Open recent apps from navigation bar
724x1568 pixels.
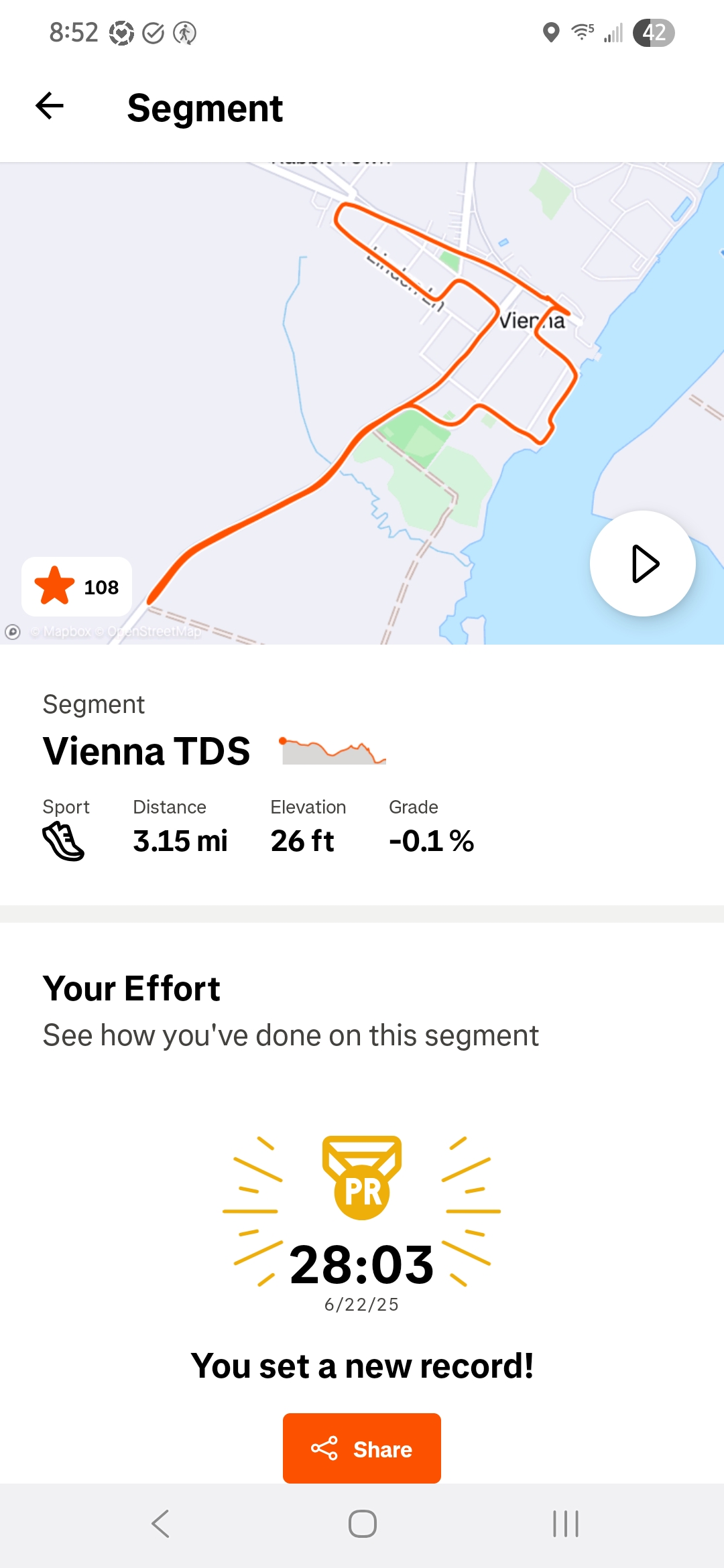click(566, 1524)
